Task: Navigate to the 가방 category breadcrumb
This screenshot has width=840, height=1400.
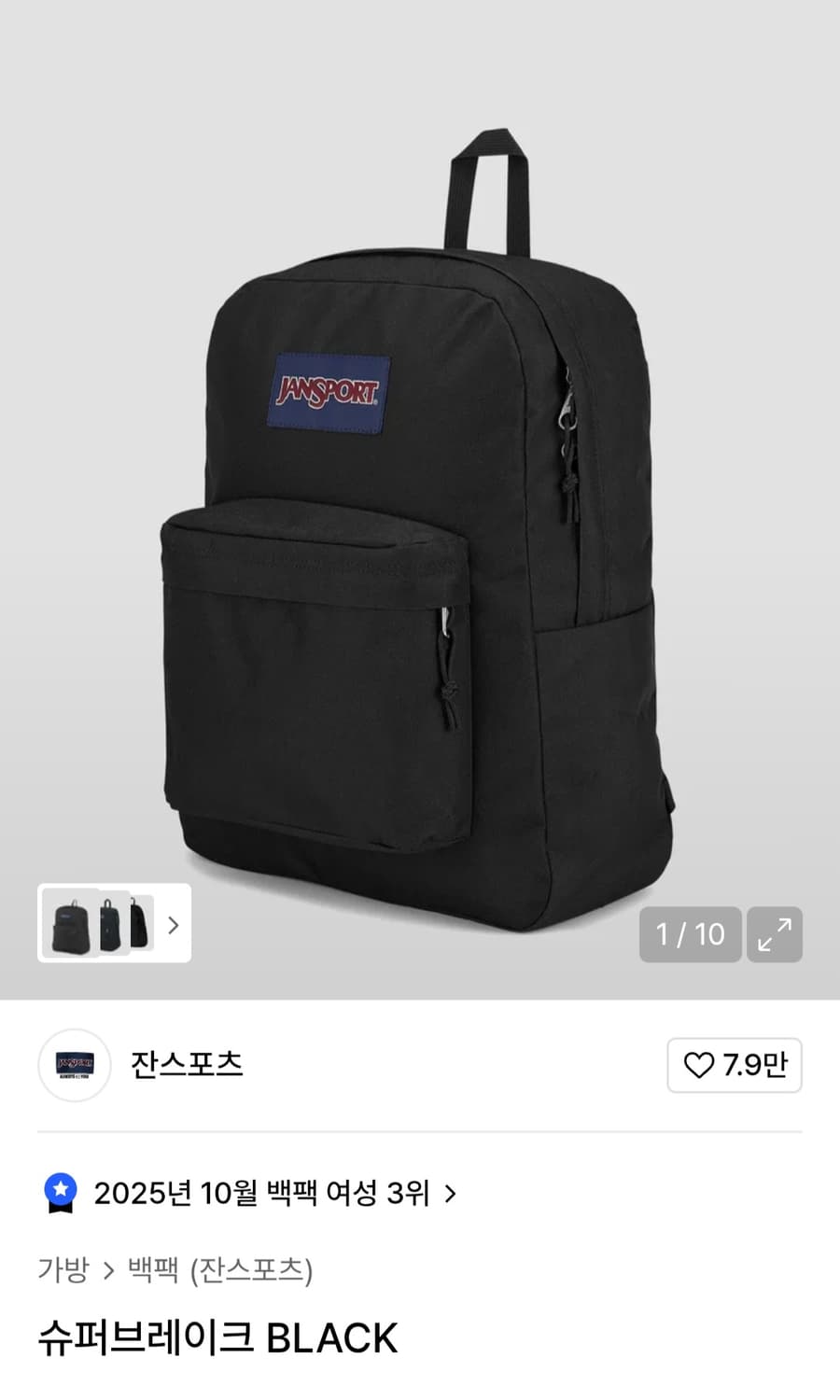Action: [x=60, y=1270]
